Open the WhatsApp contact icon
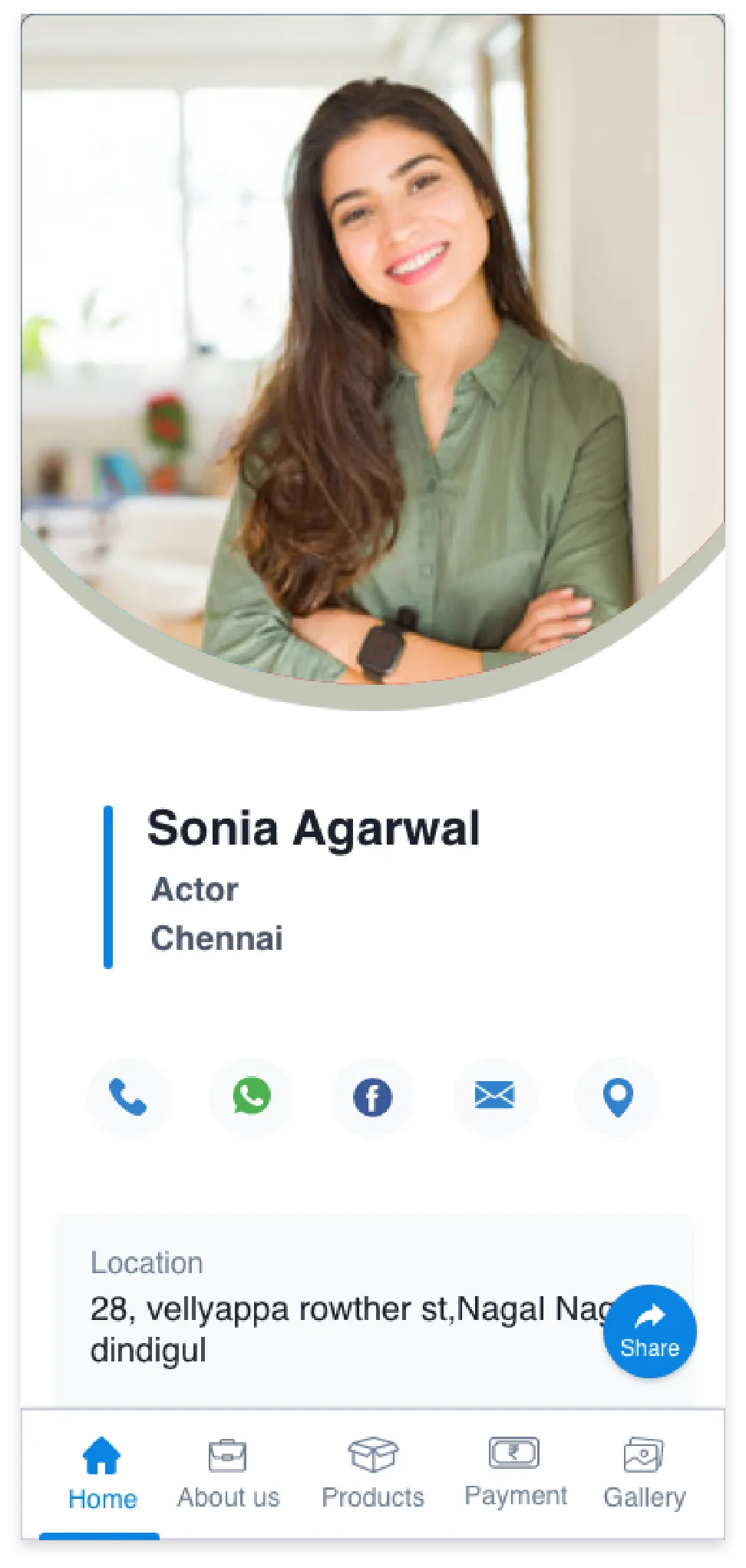The image size is (746, 1568). pyautogui.click(x=251, y=1097)
